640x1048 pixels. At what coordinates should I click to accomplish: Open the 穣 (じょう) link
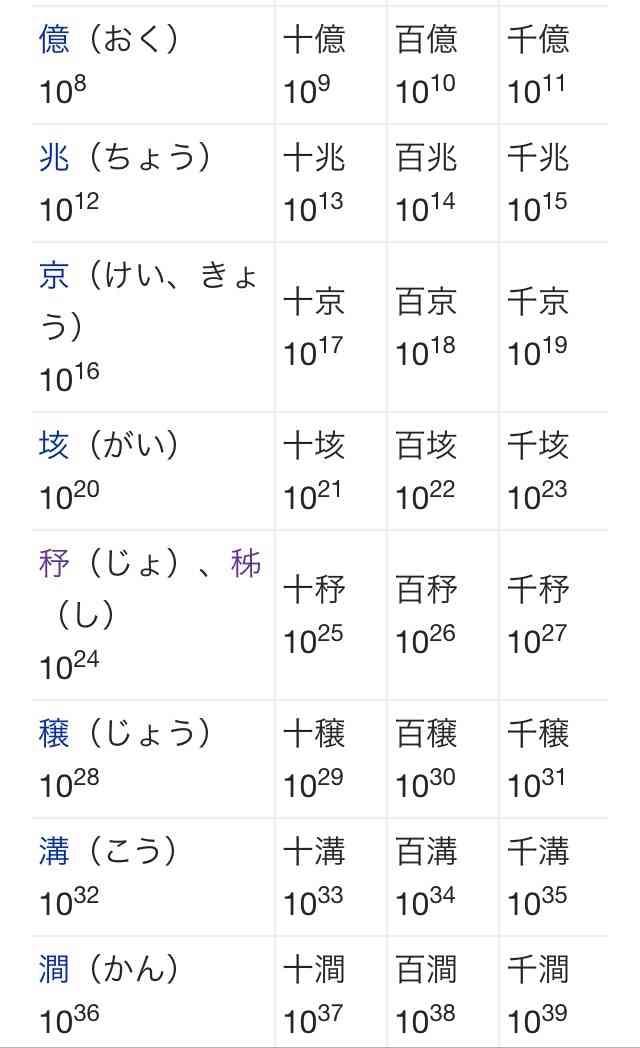coord(54,733)
